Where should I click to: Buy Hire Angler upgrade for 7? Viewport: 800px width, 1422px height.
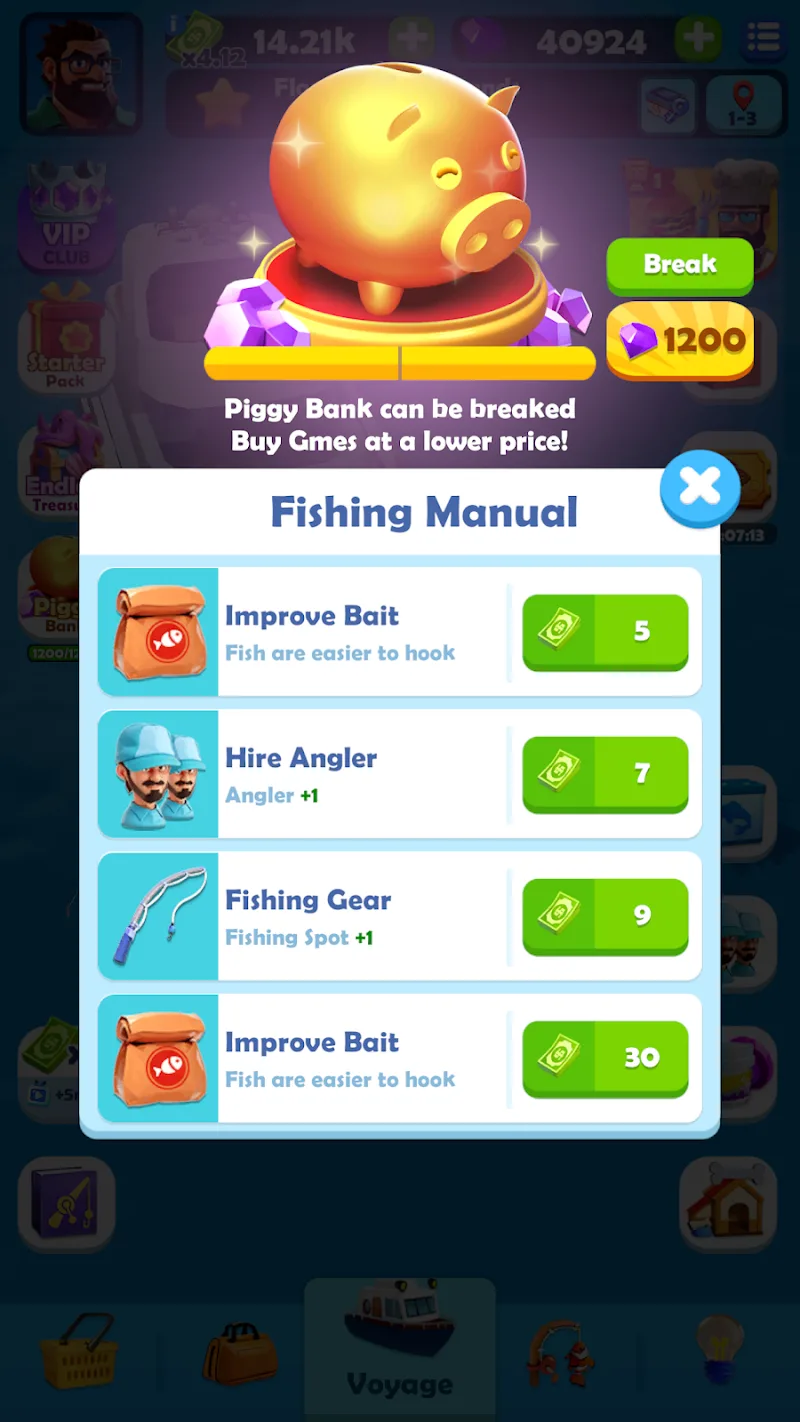coord(605,773)
